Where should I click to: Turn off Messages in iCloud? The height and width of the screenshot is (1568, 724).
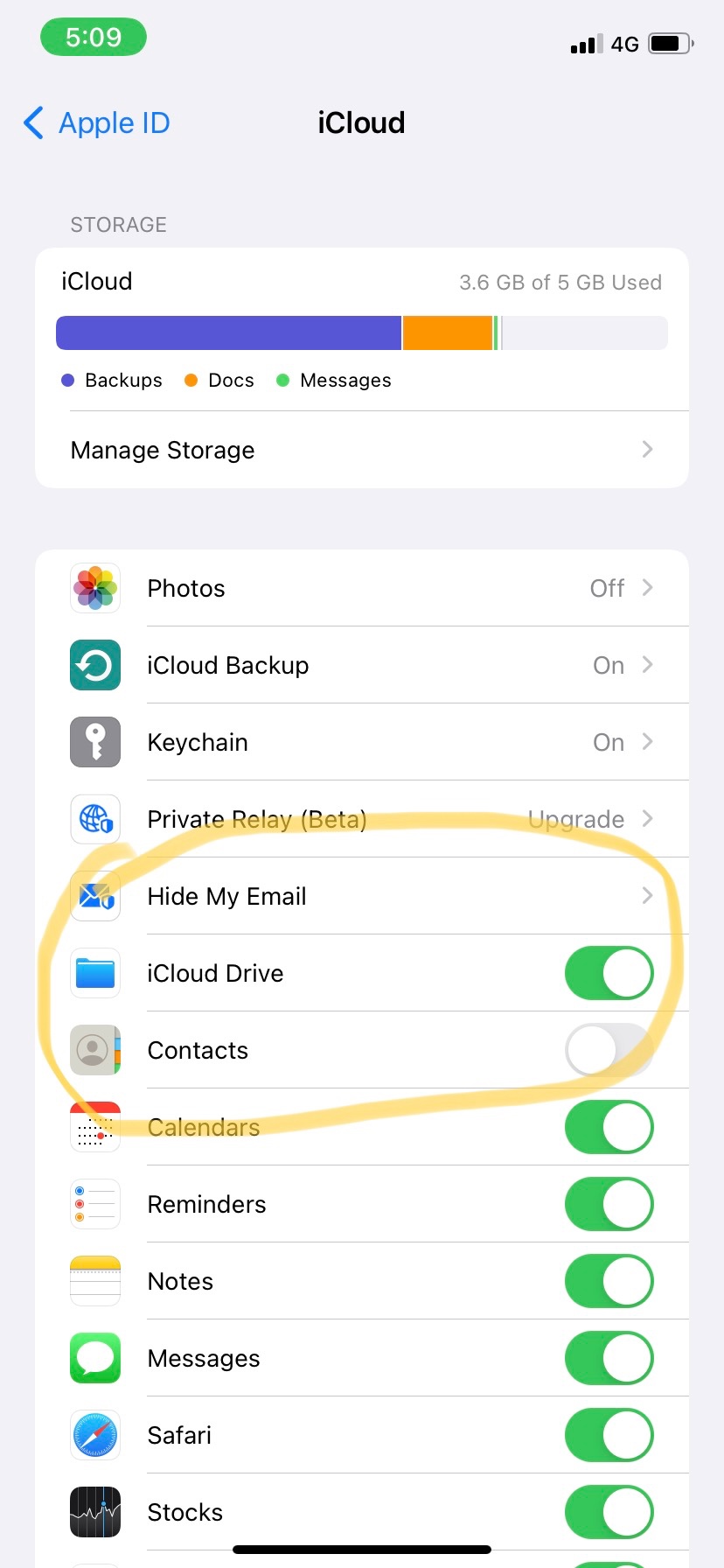coord(609,1358)
